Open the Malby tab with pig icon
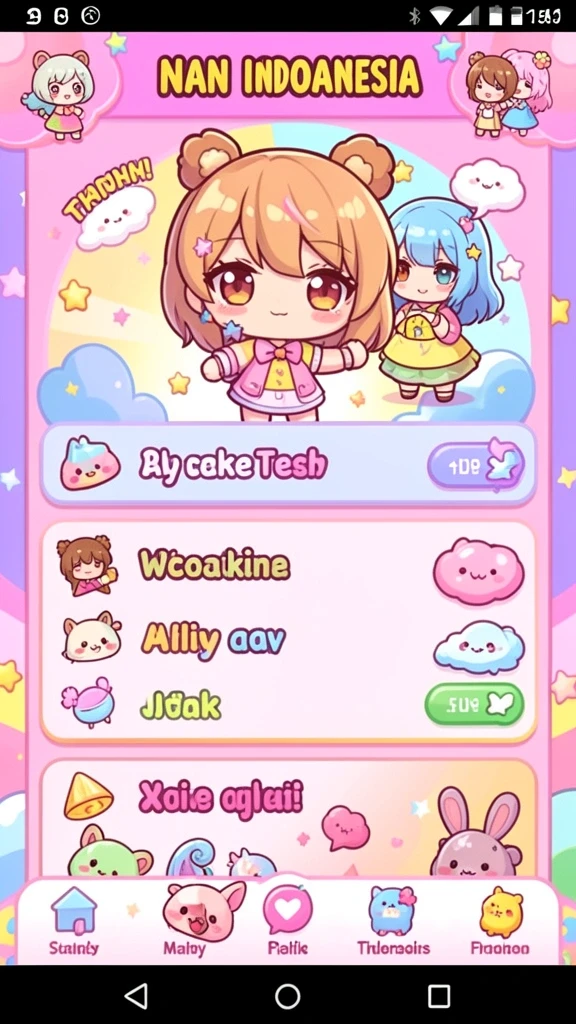 click(195, 920)
